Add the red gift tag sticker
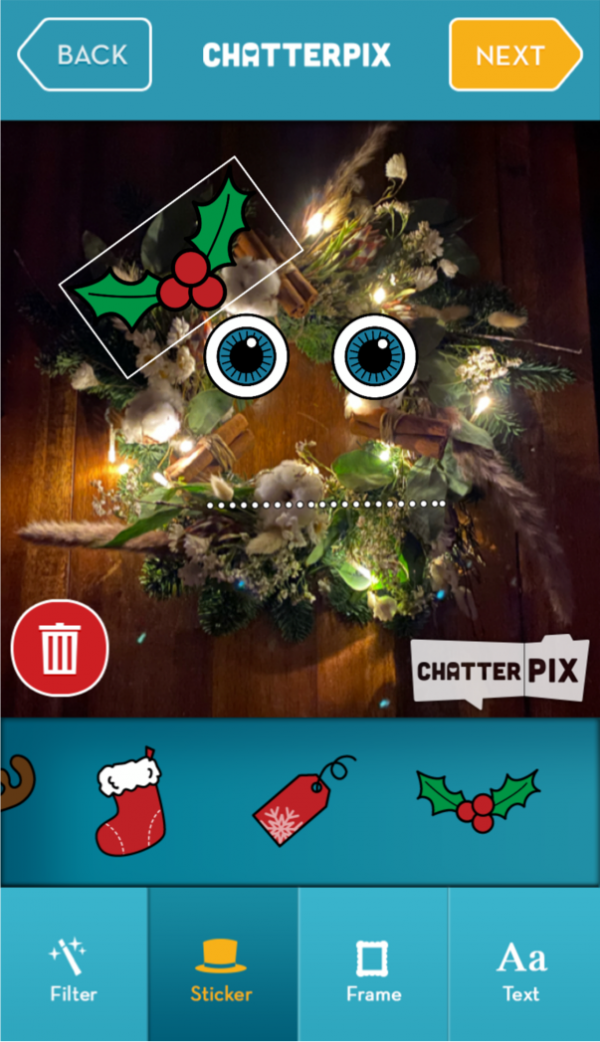 pos(297,801)
